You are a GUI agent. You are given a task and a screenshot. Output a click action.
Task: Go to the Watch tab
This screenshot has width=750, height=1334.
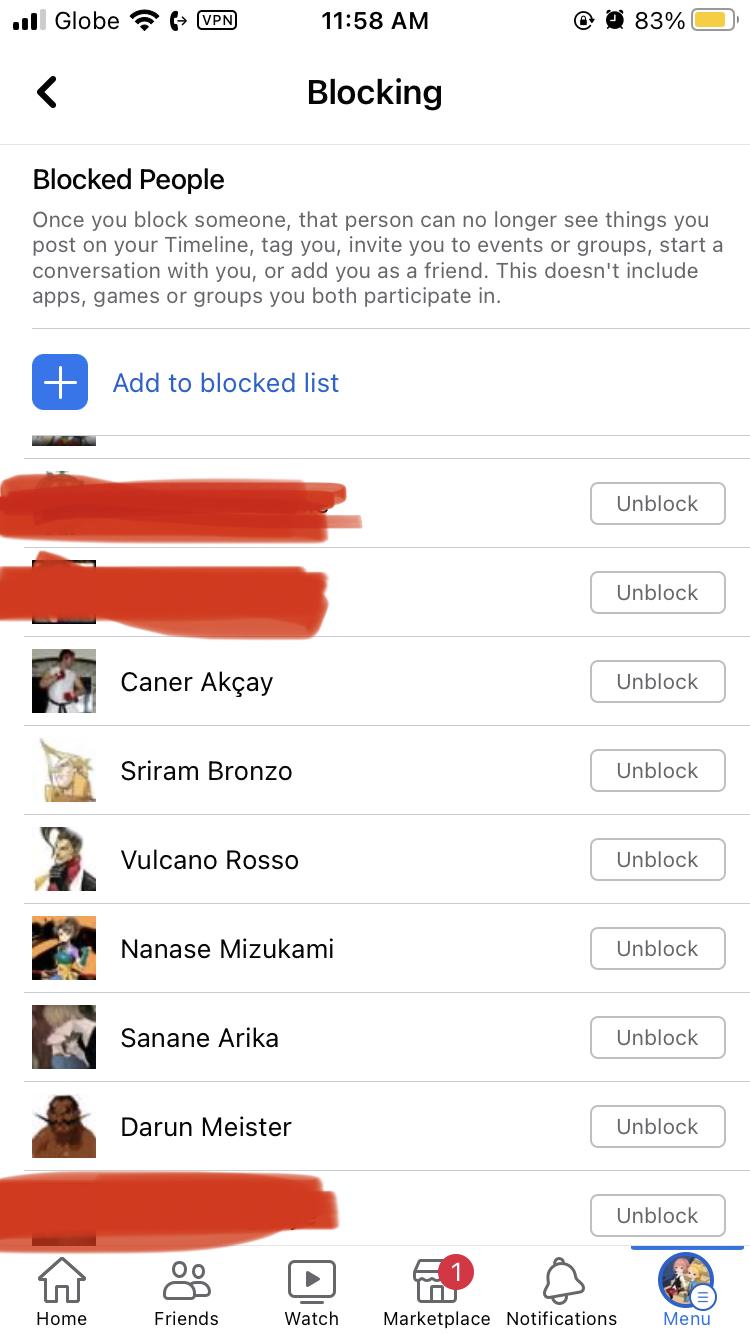coord(312,1291)
